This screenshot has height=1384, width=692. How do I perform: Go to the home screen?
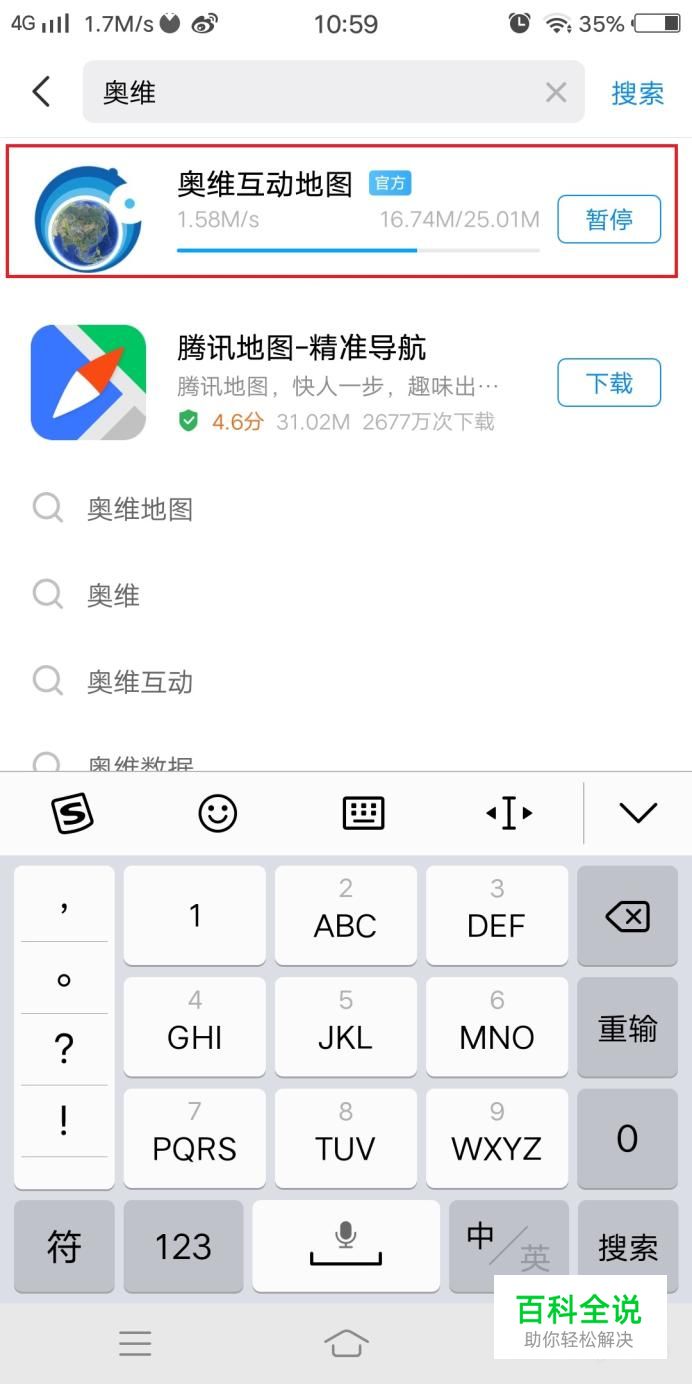346,1342
